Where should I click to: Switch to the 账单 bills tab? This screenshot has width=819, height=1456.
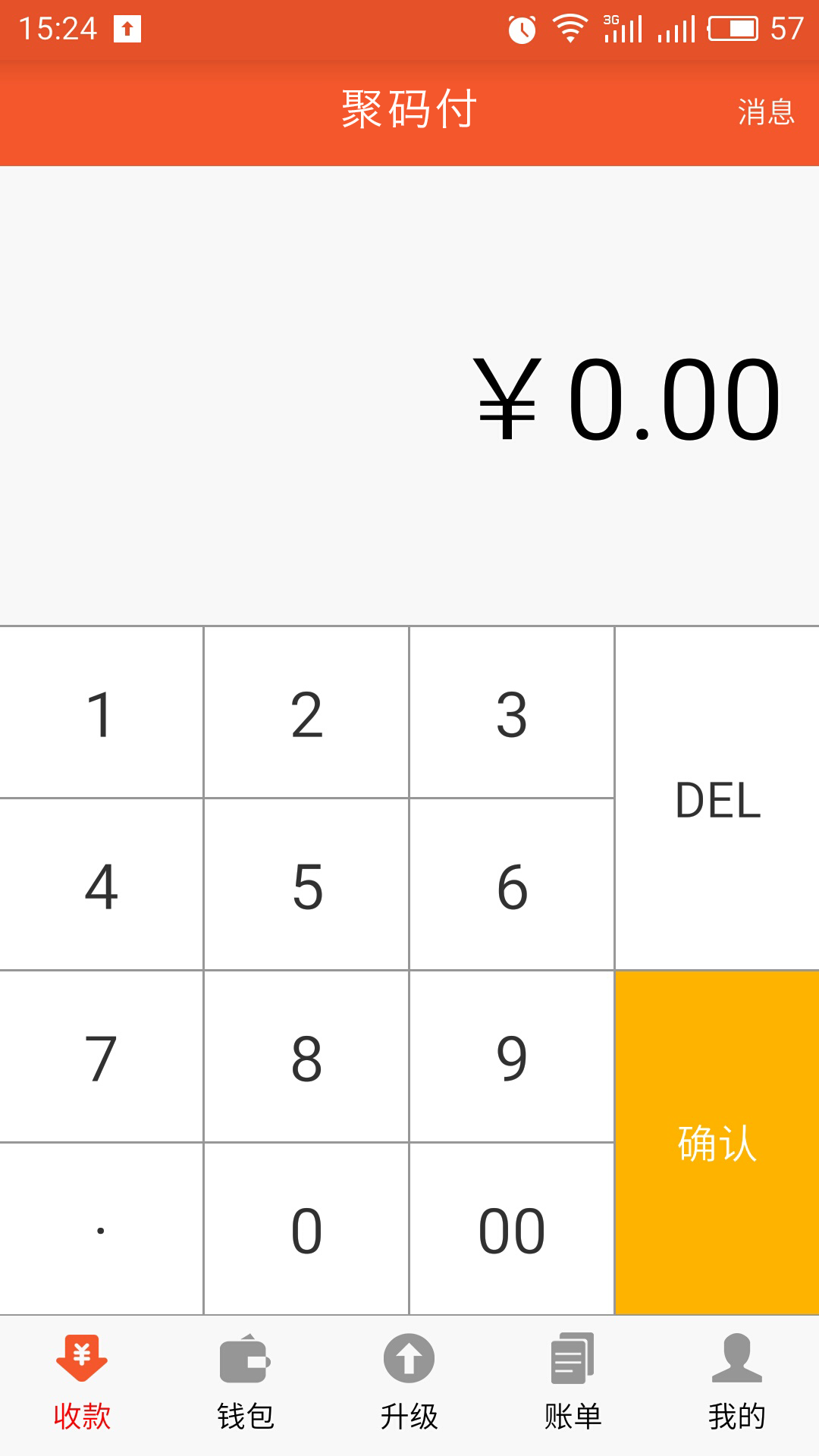pyautogui.click(x=573, y=1383)
